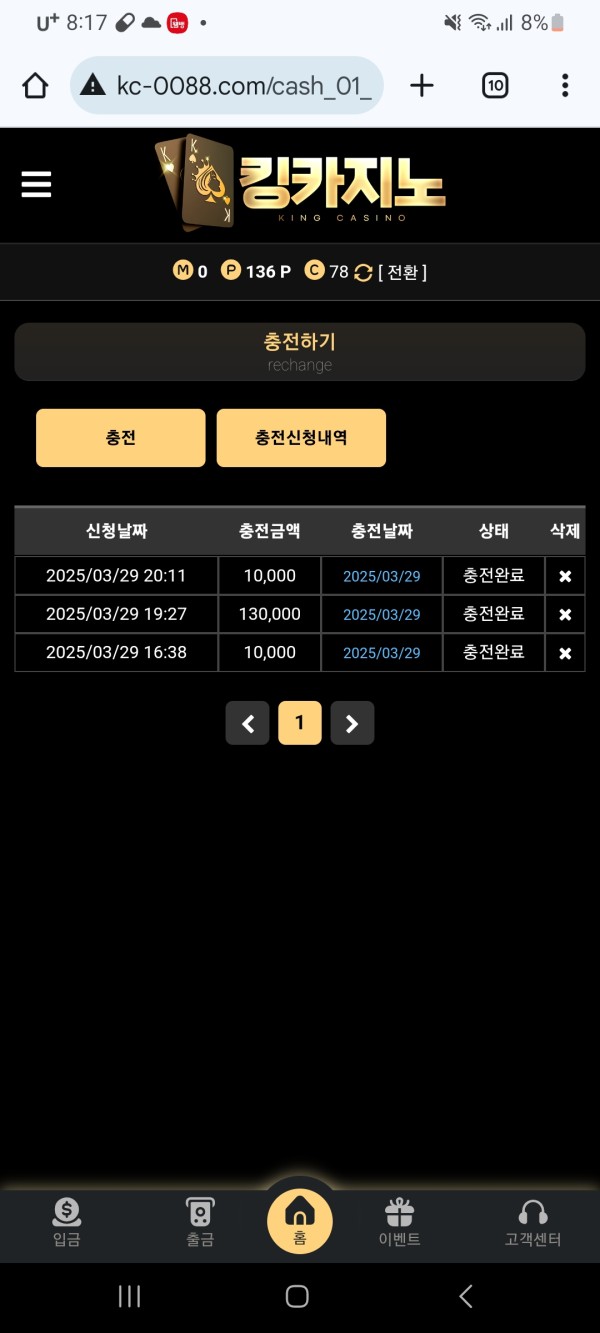Tap the browser home icon

35,86
